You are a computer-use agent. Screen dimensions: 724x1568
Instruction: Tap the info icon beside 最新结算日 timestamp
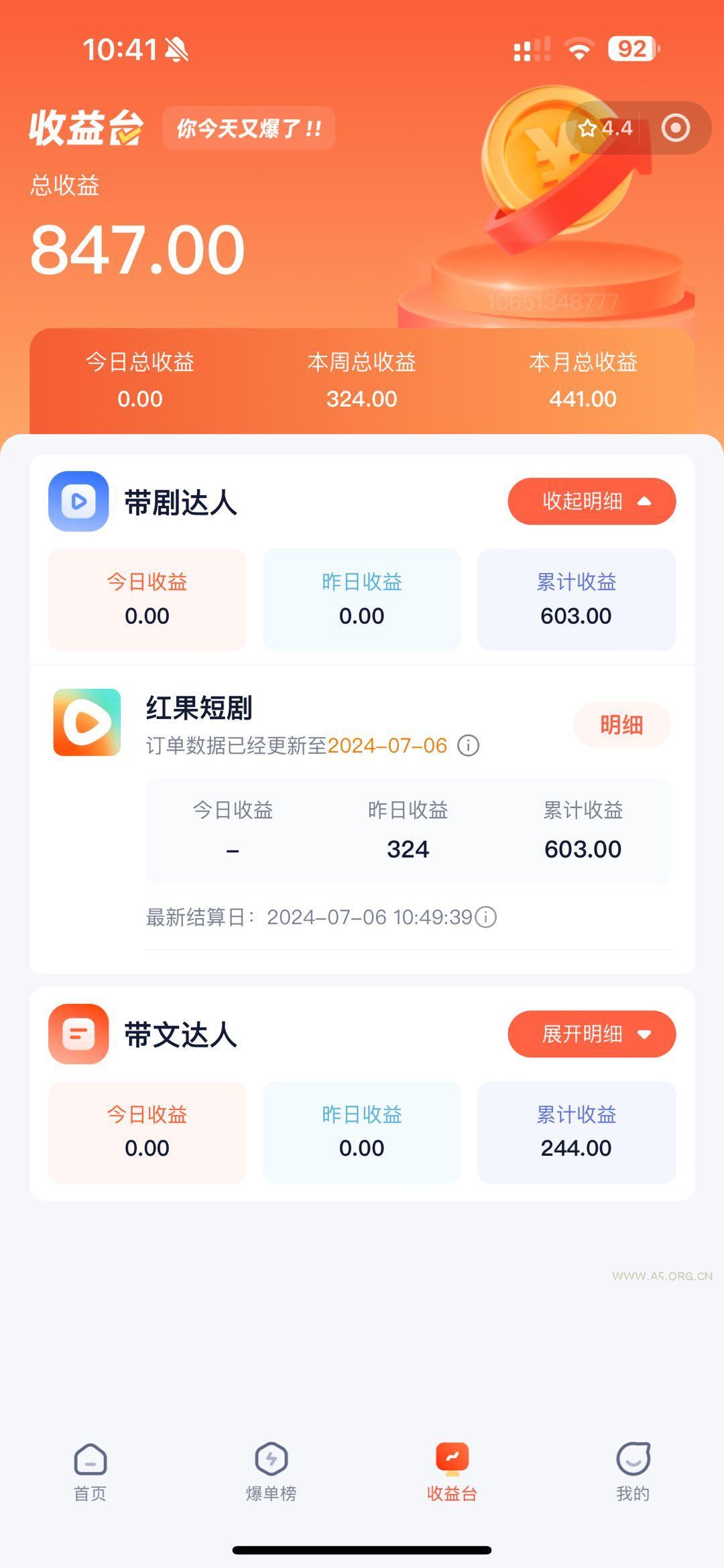[486, 915]
